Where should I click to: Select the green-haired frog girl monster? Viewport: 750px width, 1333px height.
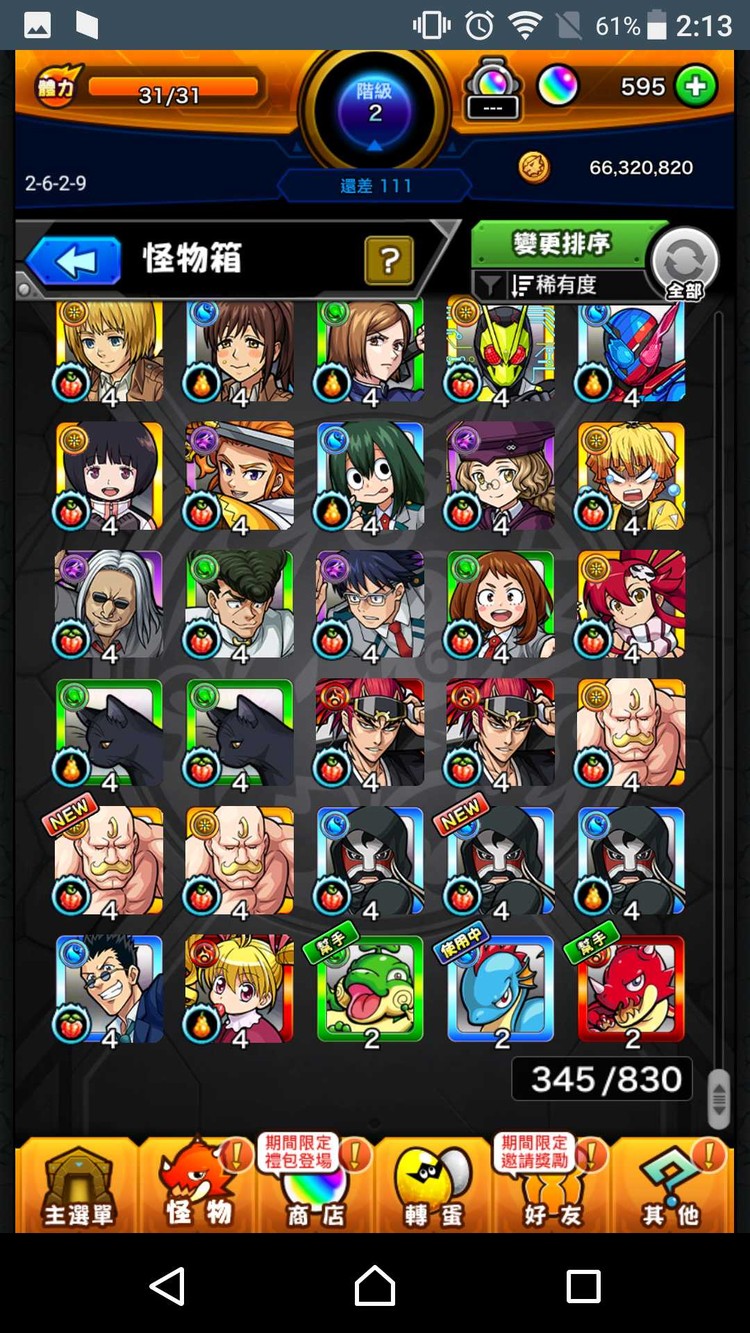coord(371,475)
